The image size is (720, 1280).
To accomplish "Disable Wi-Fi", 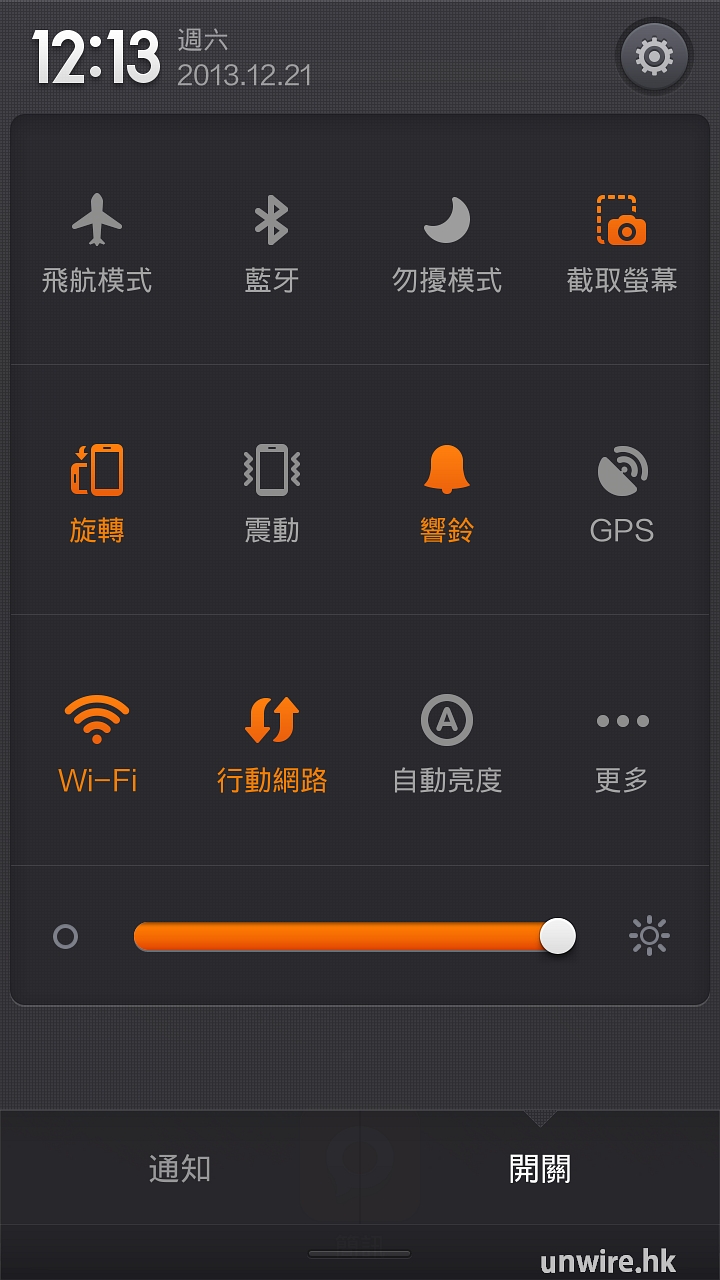I will tap(97, 742).
